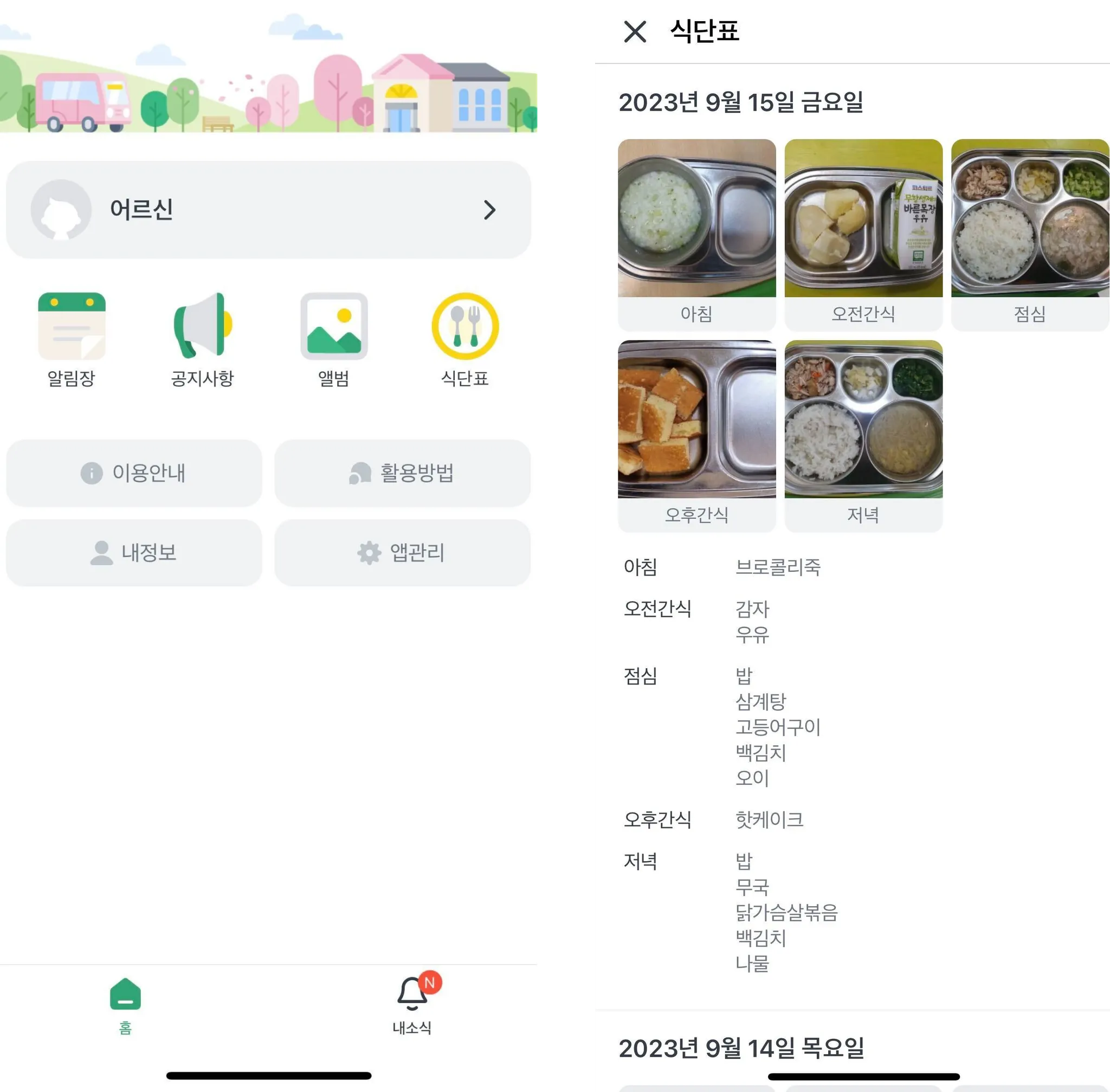Open 앱관리 app settings
The height and width of the screenshot is (1092, 1110).
402,552
